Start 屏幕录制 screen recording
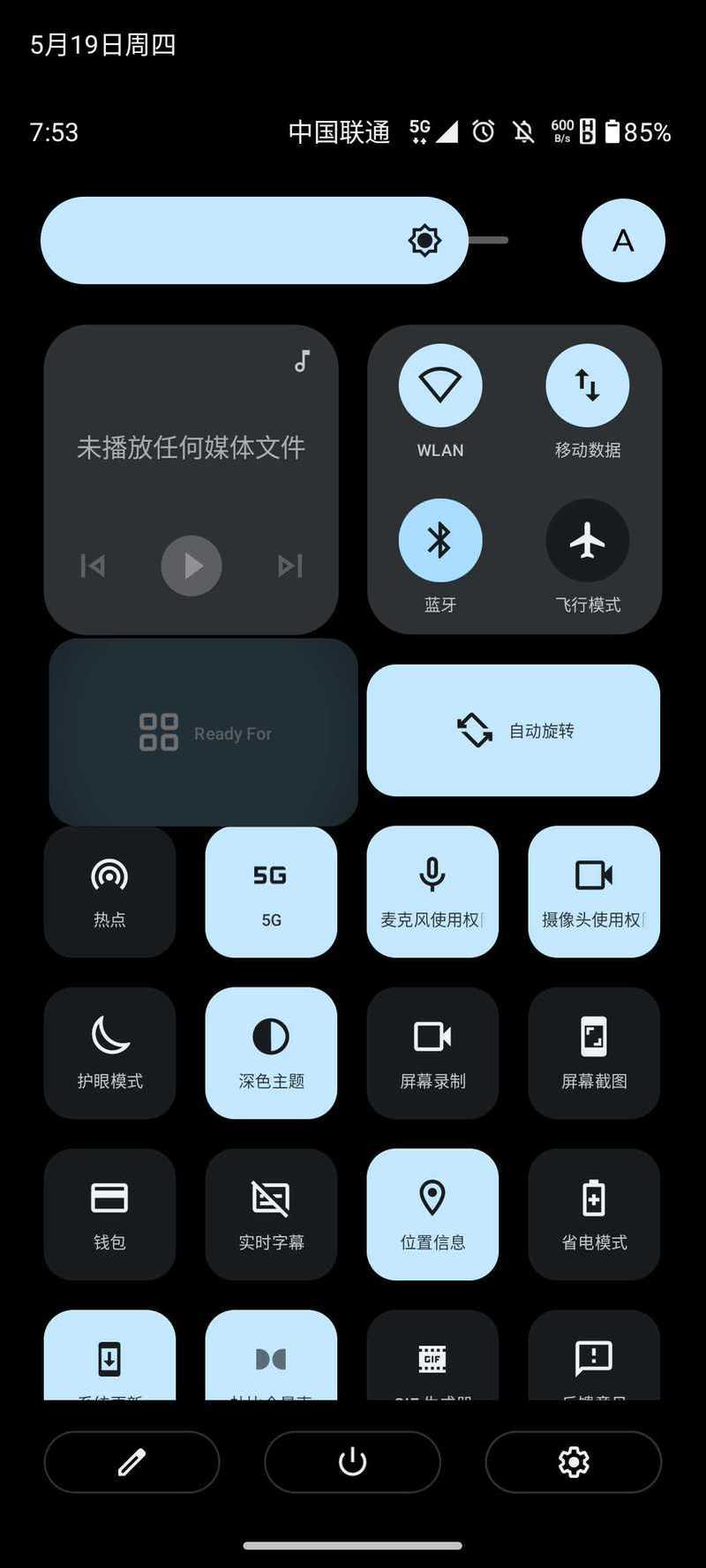This screenshot has width=706, height=1568. click(432, 1053)
